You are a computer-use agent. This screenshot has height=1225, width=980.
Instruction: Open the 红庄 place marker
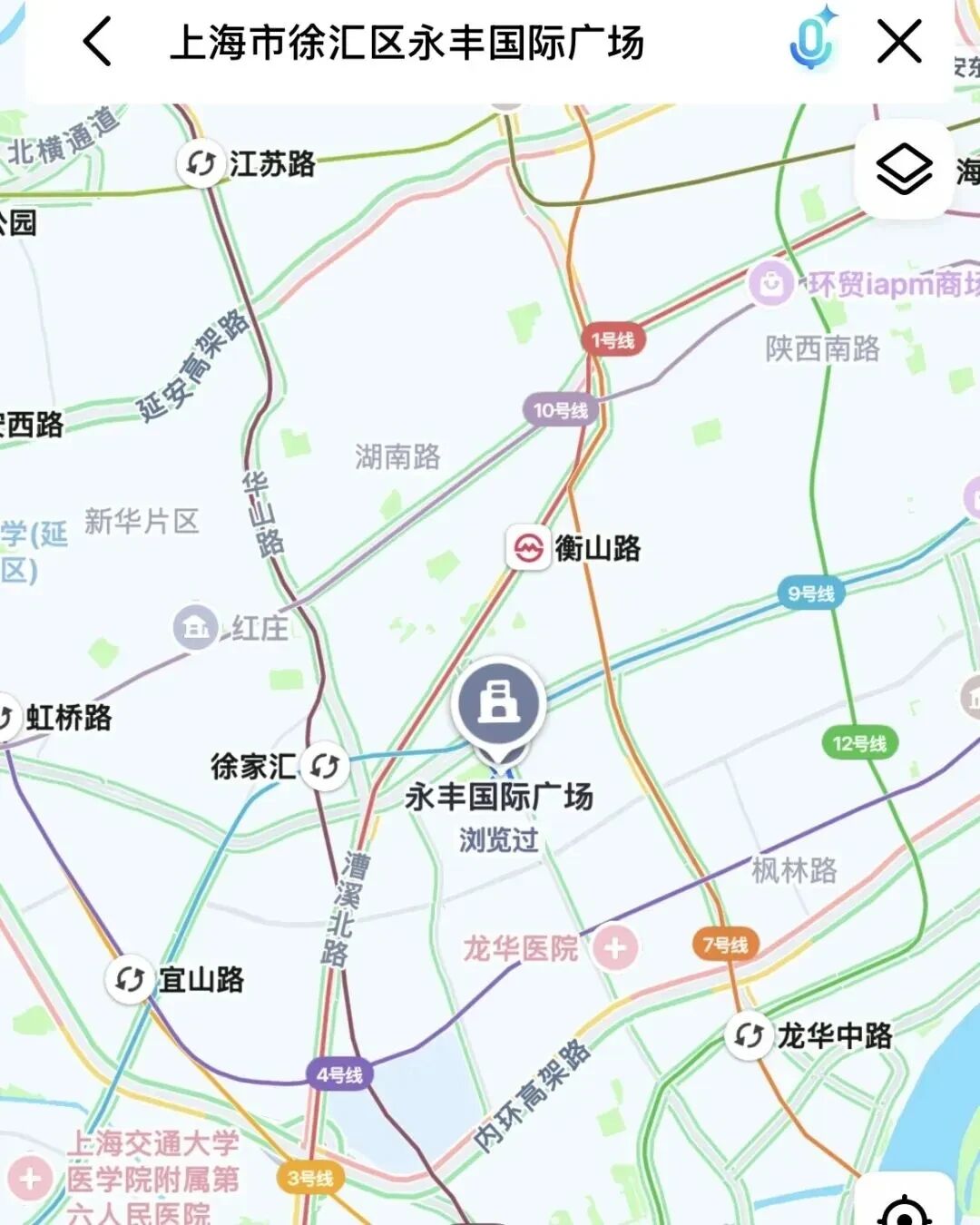tap(196, 627)
